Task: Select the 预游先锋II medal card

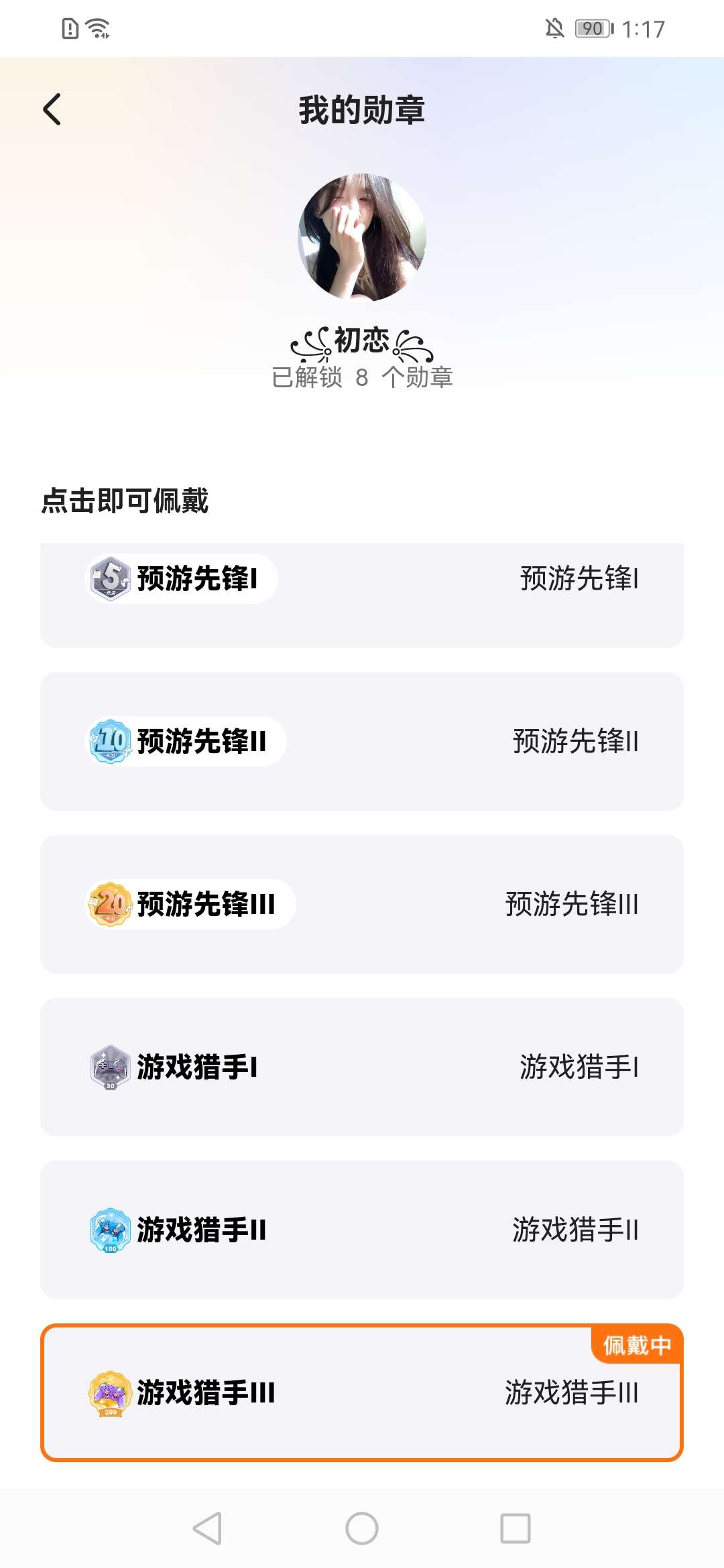Action: point(362,741)
